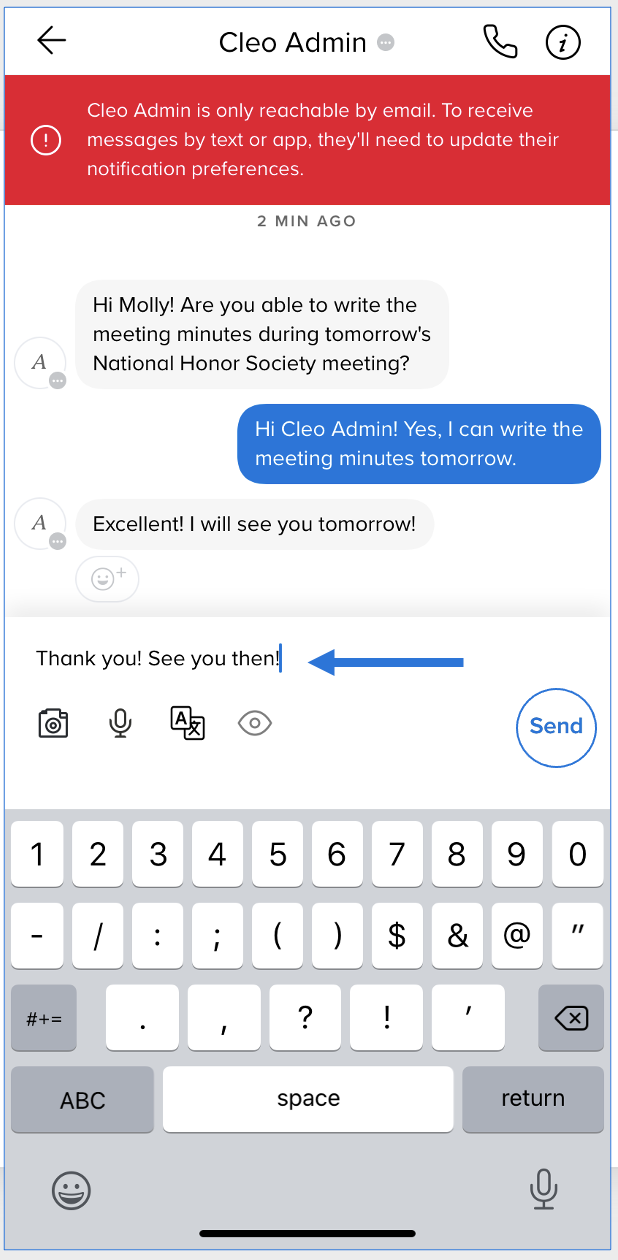Switch keyboard to ABC letters
618x1260 pixels.
tap(83, 1100)
